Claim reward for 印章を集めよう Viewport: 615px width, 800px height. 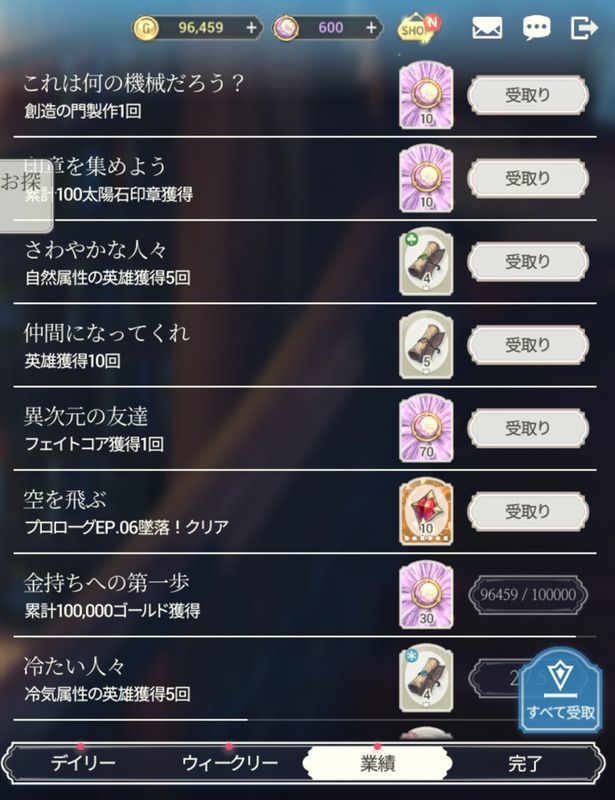527,179
